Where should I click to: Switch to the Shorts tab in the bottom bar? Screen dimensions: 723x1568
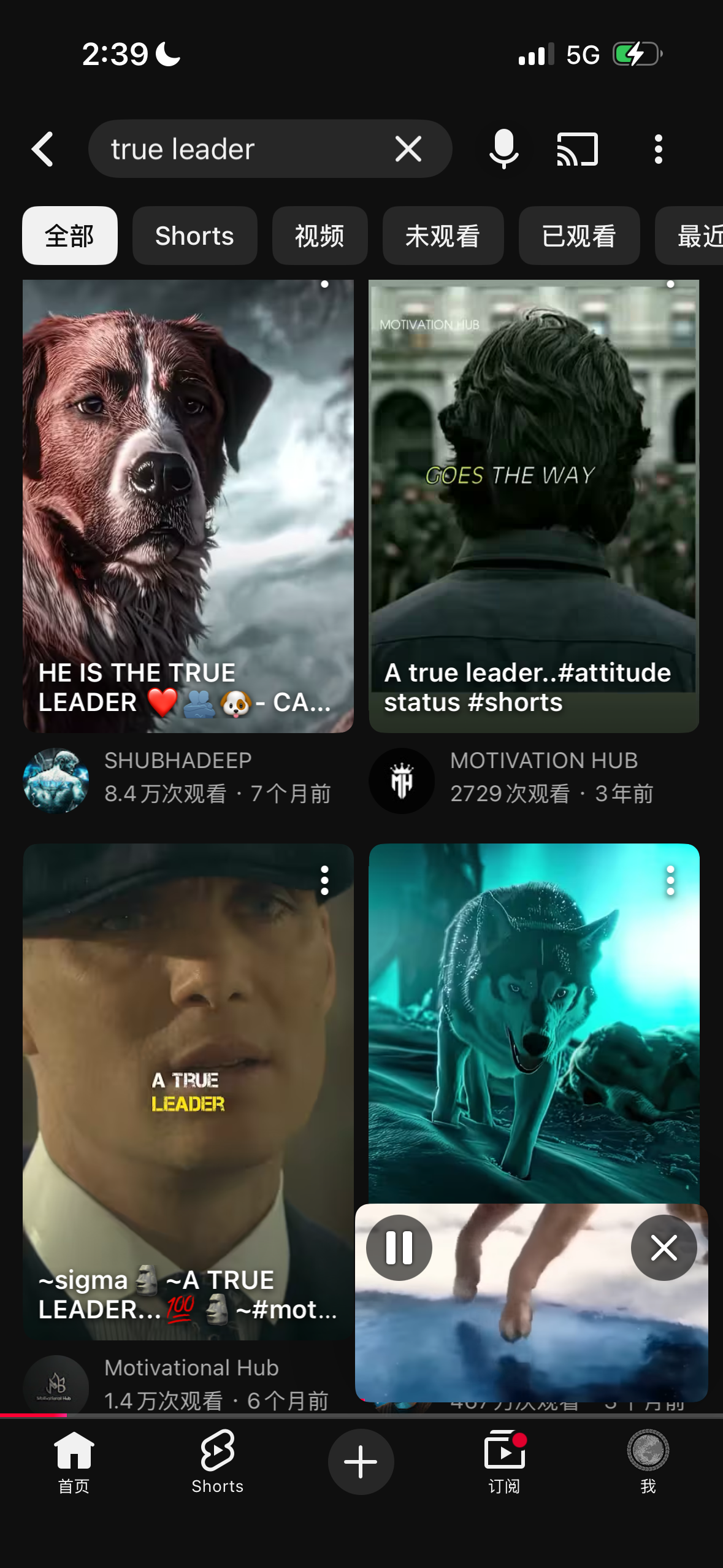[x=217, y=1461]
